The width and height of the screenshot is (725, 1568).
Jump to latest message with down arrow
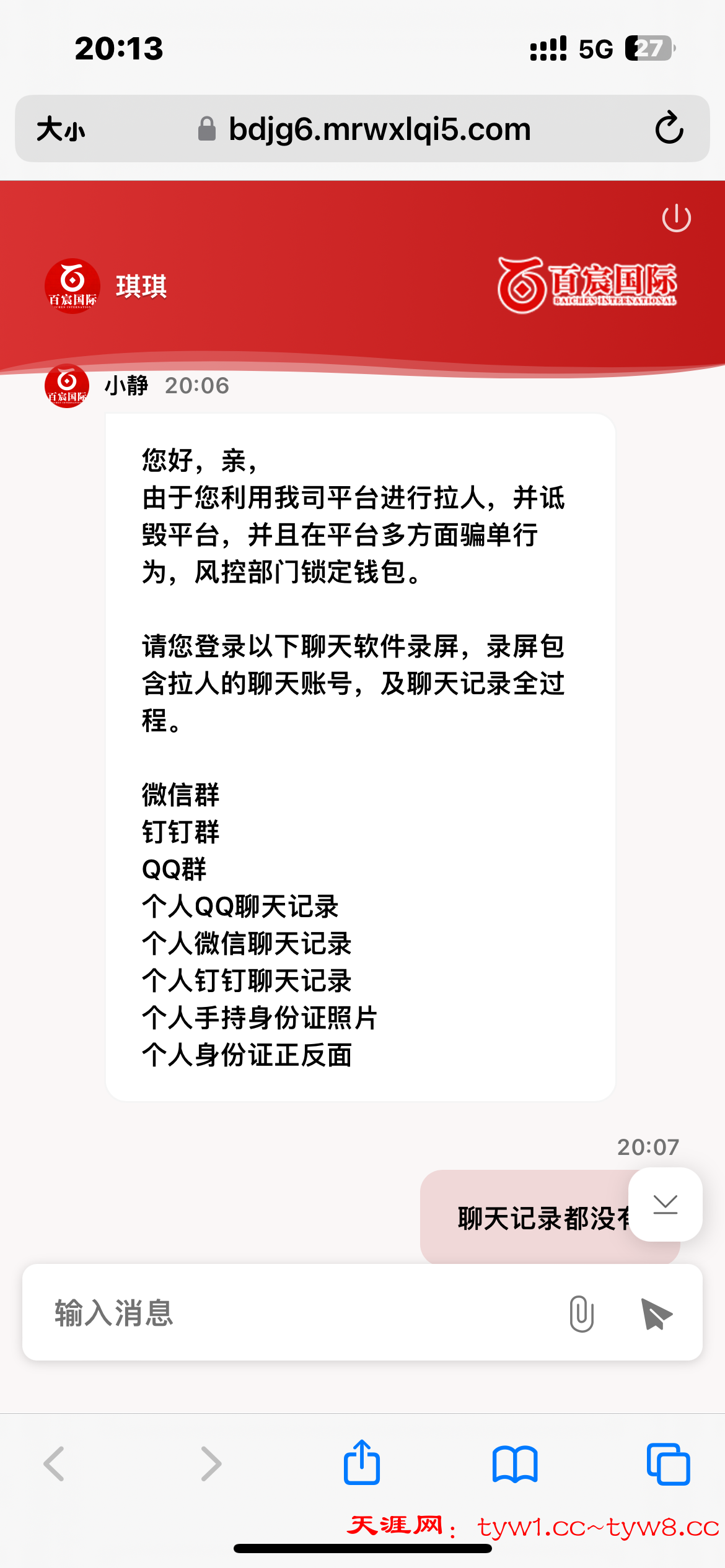[665, 1204]
